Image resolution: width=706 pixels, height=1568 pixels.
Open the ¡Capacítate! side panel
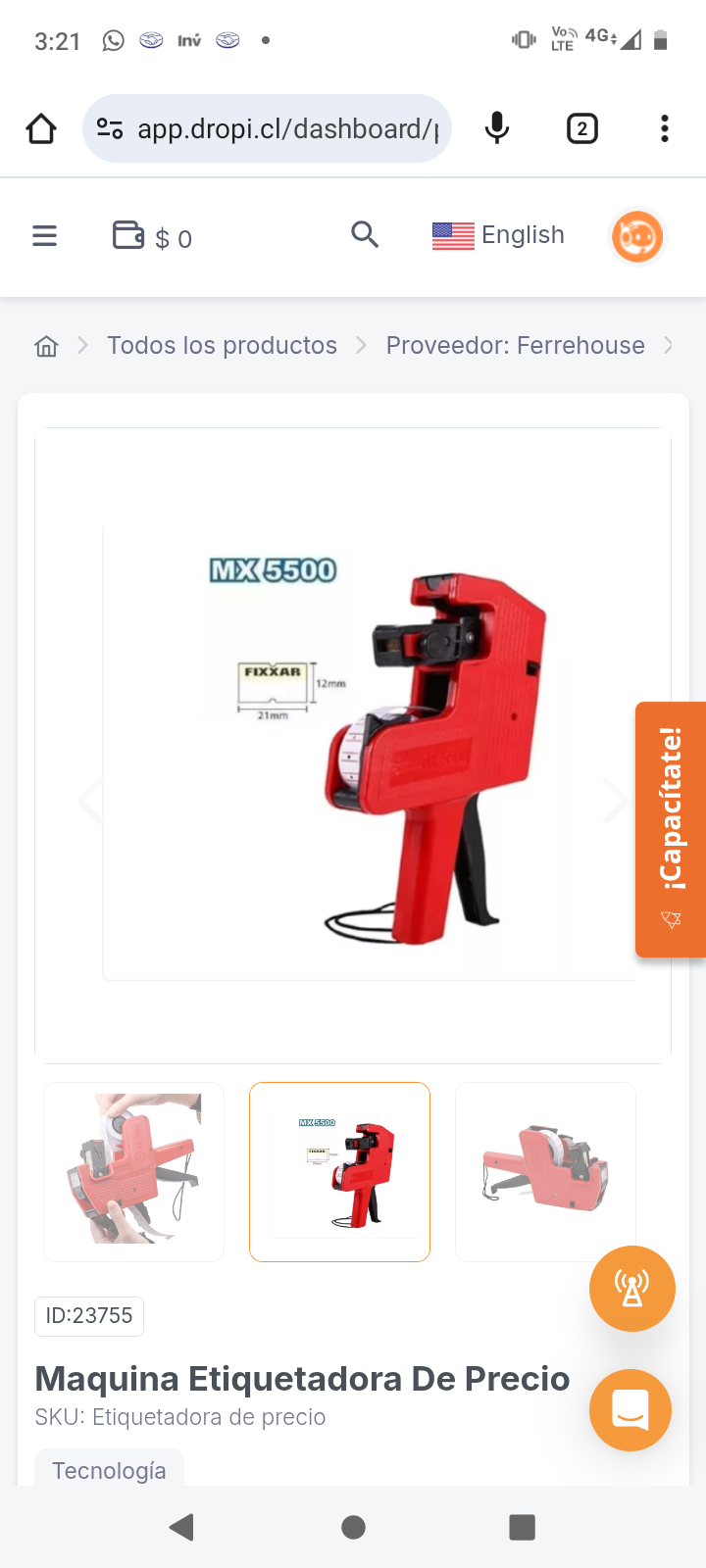[673, 828]
